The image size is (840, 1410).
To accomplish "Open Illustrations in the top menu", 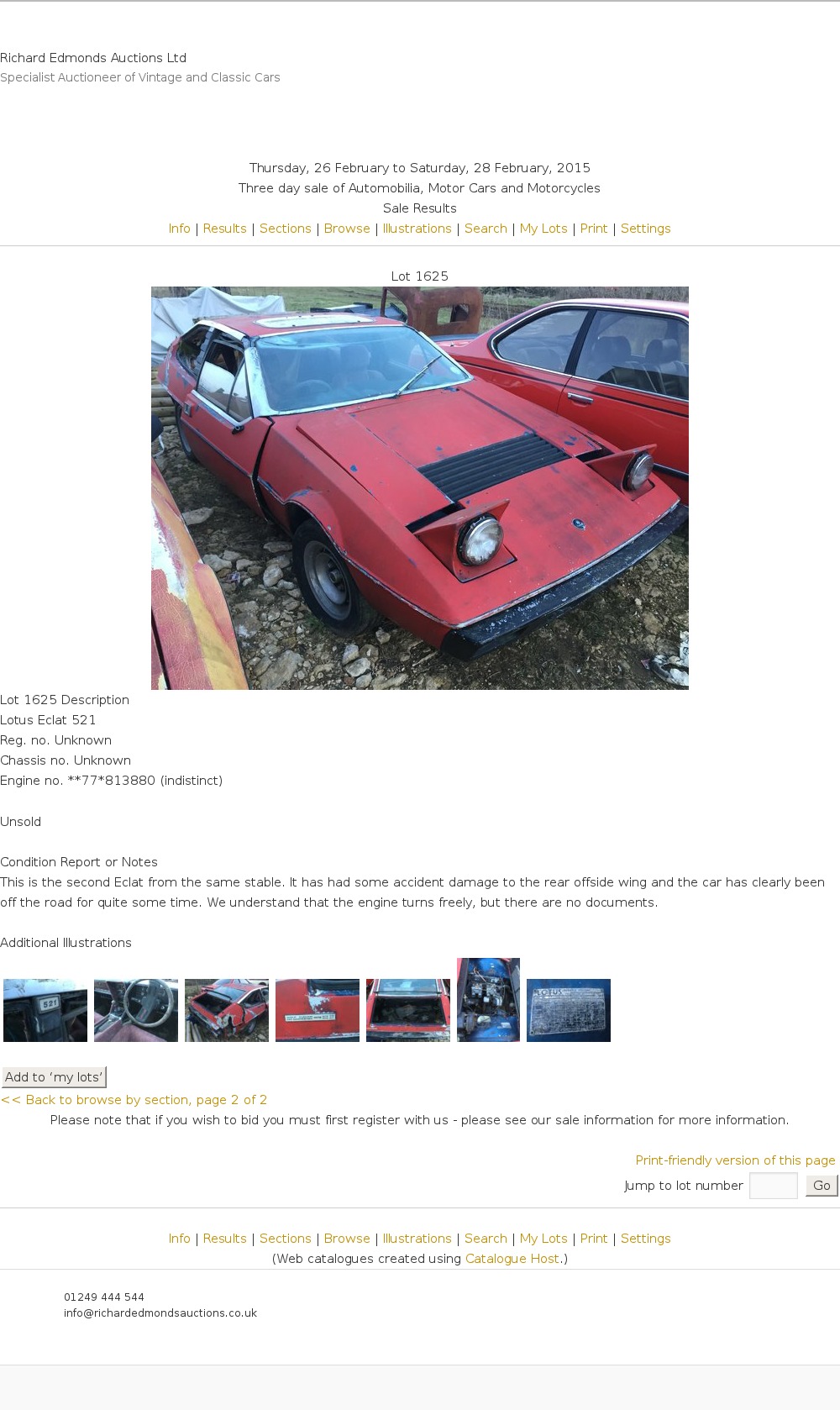I will pyautogui.click(x=417, y=229).
